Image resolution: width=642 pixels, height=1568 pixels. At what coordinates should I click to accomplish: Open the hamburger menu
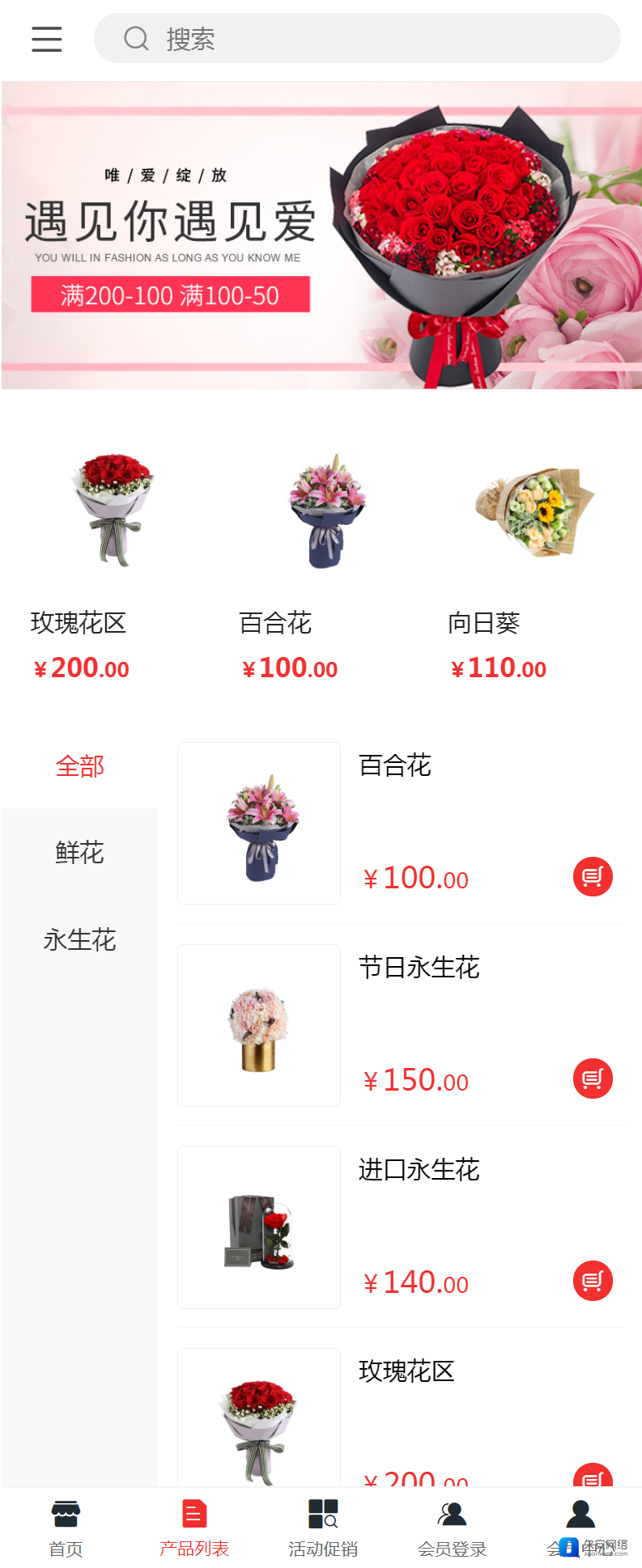point(46,39)
